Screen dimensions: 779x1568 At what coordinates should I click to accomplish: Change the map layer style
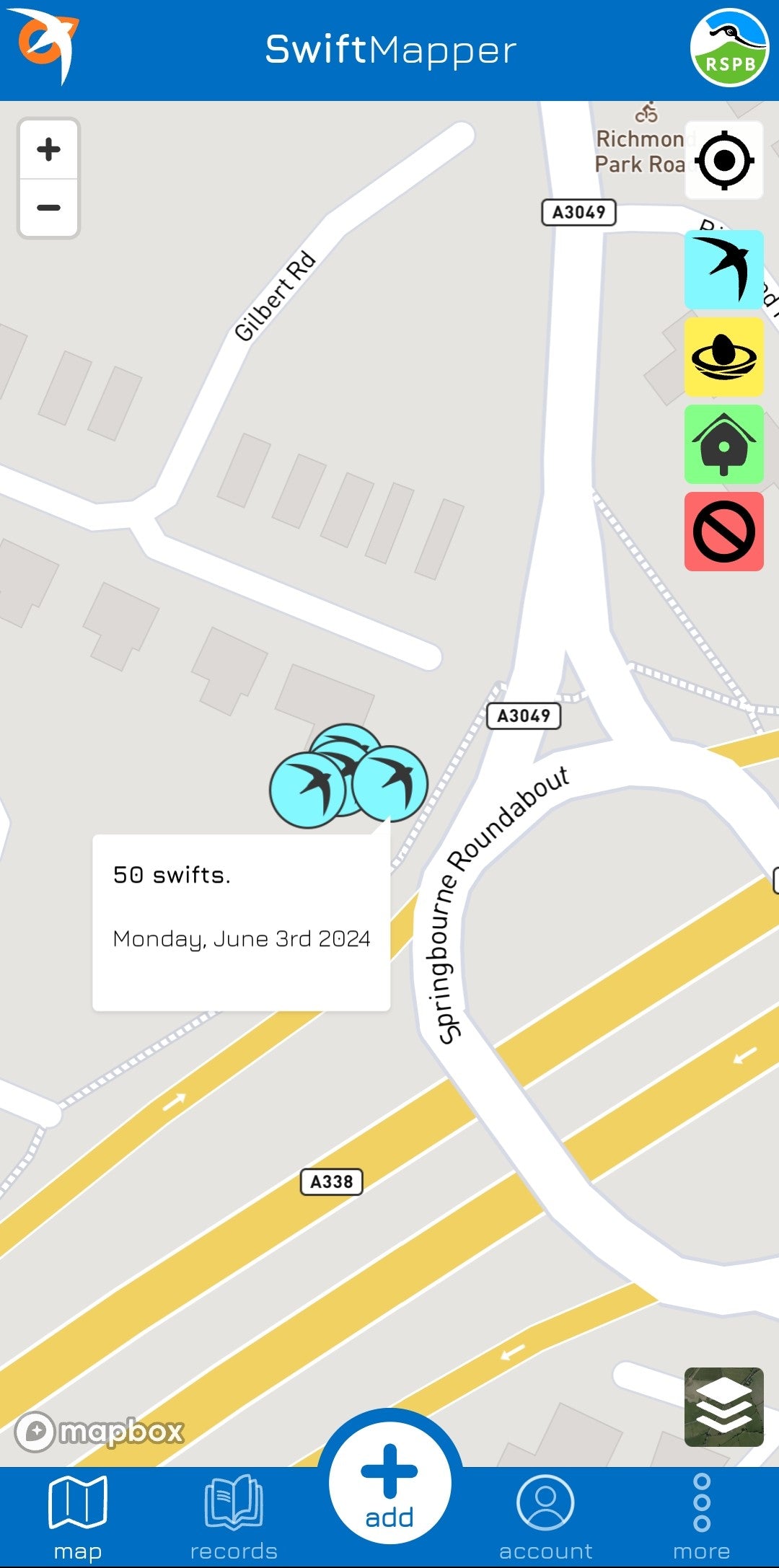click(723, 1406)
